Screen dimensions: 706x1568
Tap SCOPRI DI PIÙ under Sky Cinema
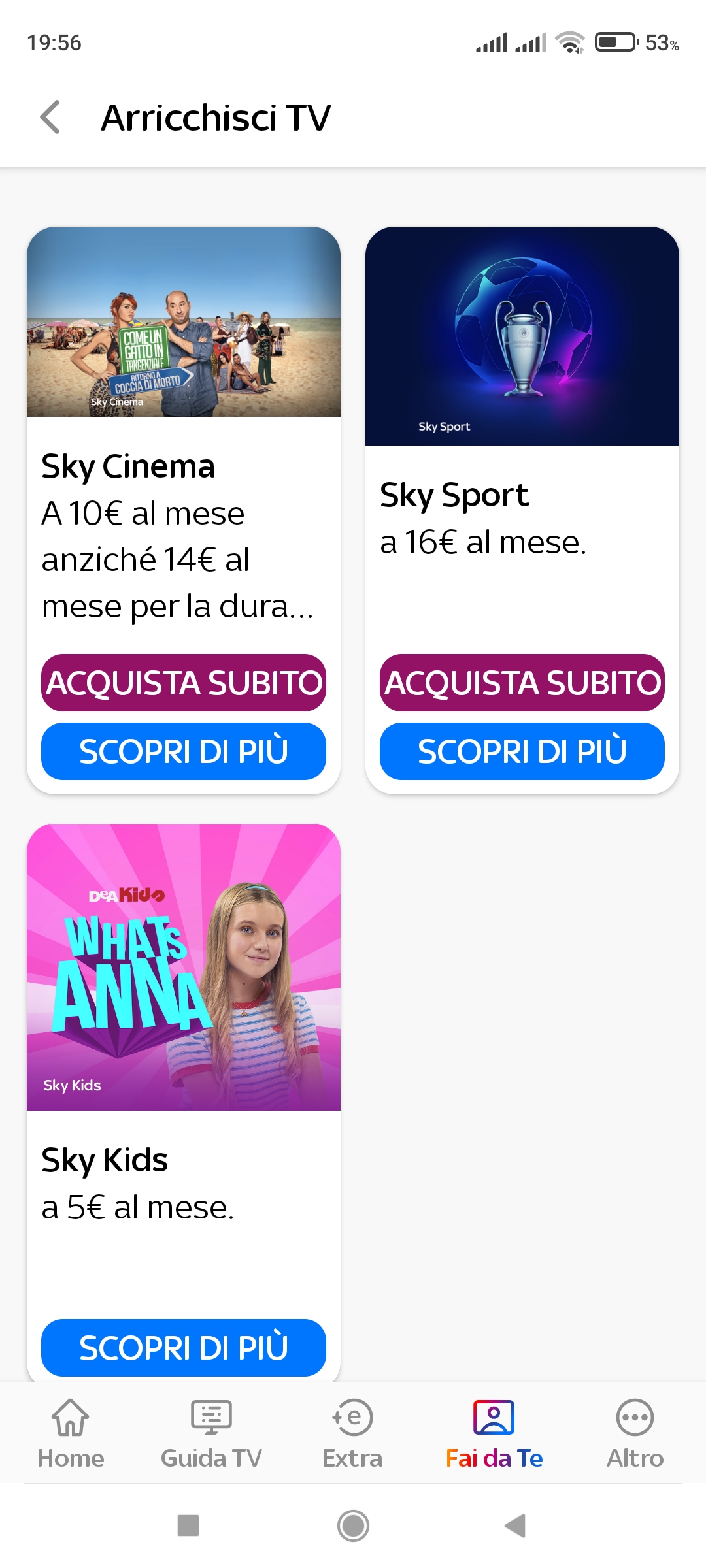pyautogui.click(x=184, y=751)
